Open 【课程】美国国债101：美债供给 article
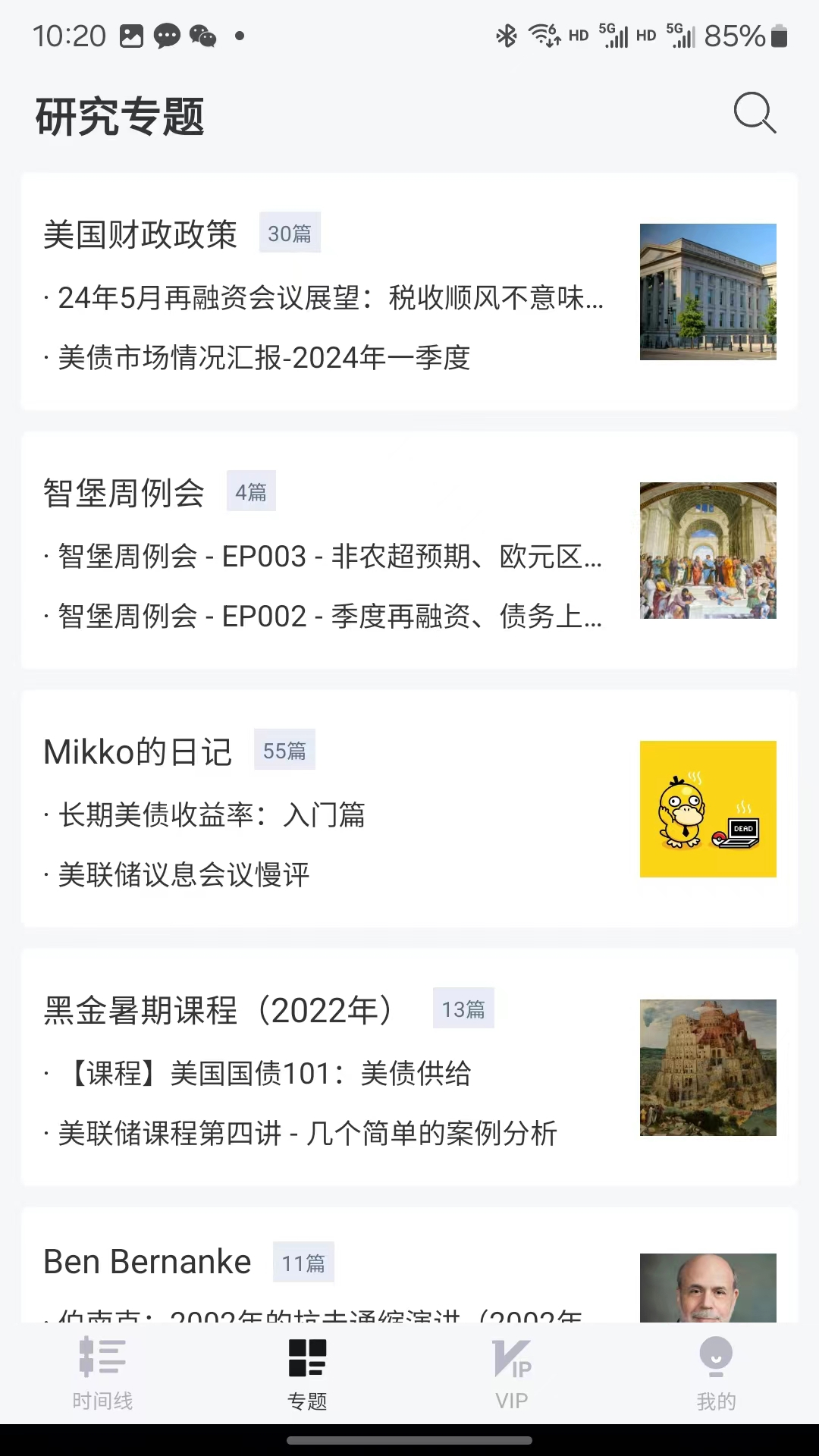The image size is (819, 1456). click(268, 1074)
